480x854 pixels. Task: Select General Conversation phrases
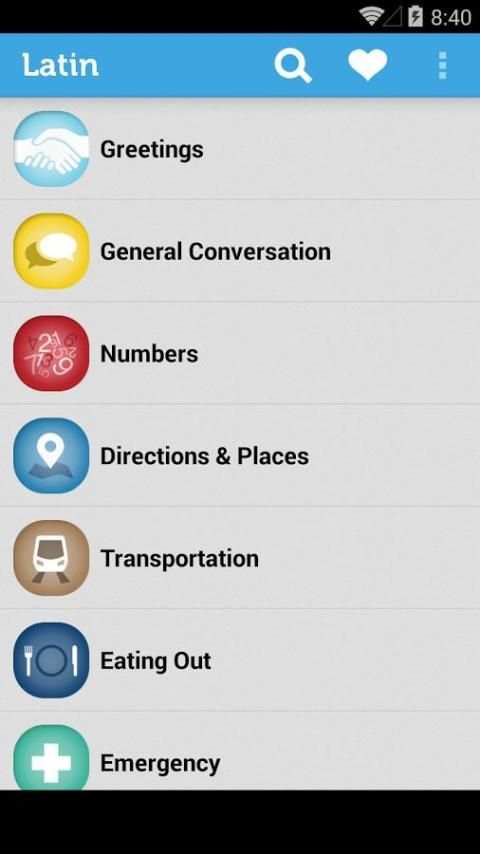240,251
